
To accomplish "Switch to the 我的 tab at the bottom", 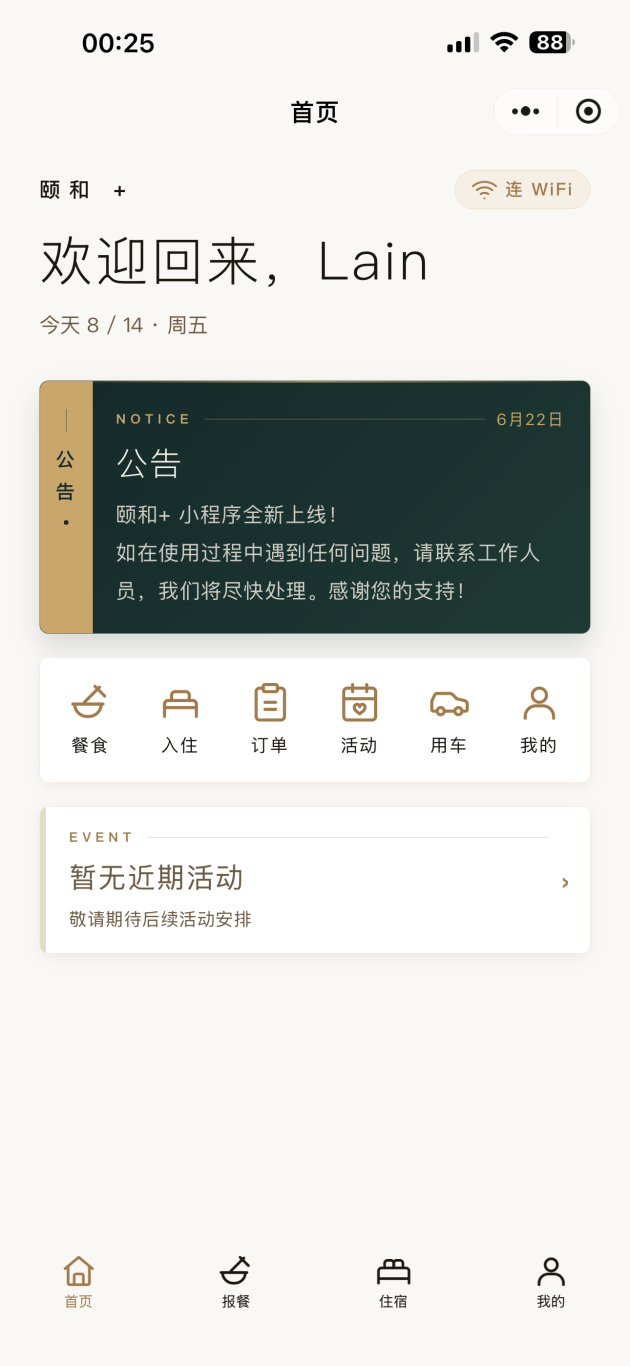I will (x=551, y=1283).
